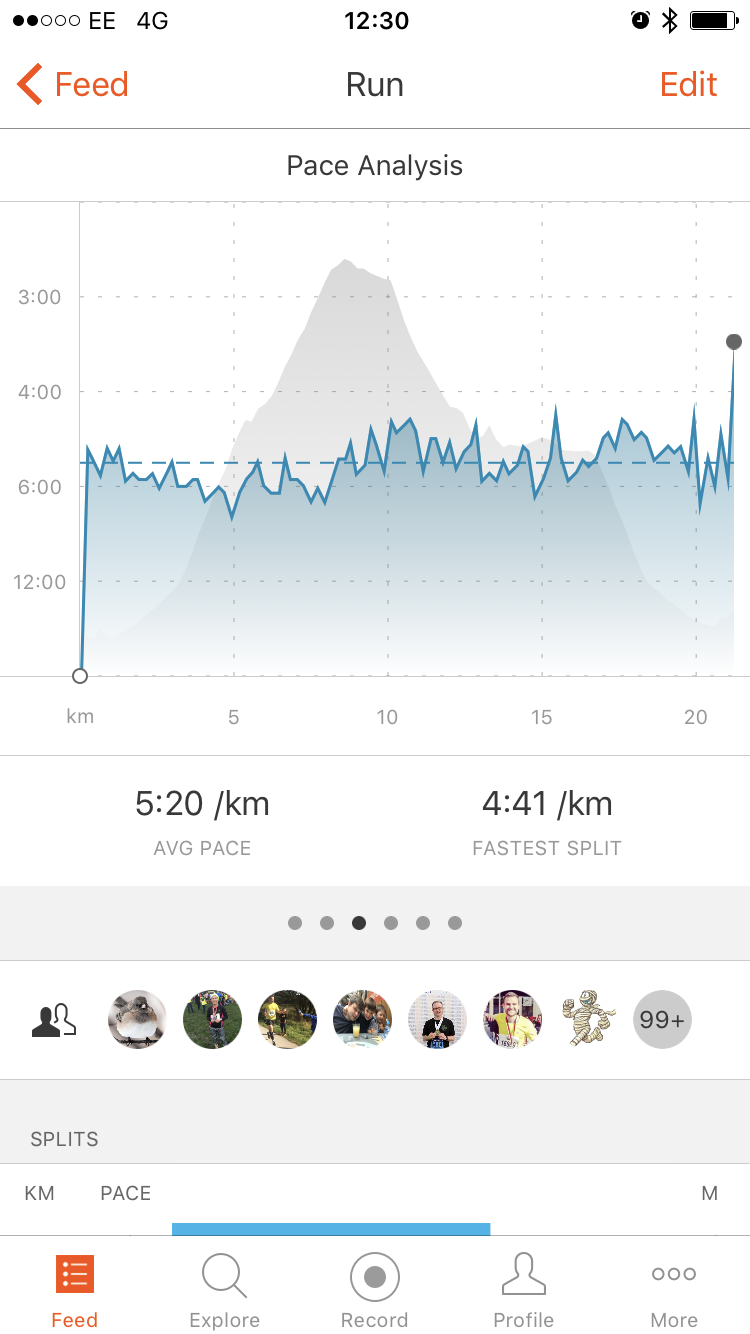Viewport: 750px width, 1334px height.
Task: Go to the Profile tab
Action: 523,1290
